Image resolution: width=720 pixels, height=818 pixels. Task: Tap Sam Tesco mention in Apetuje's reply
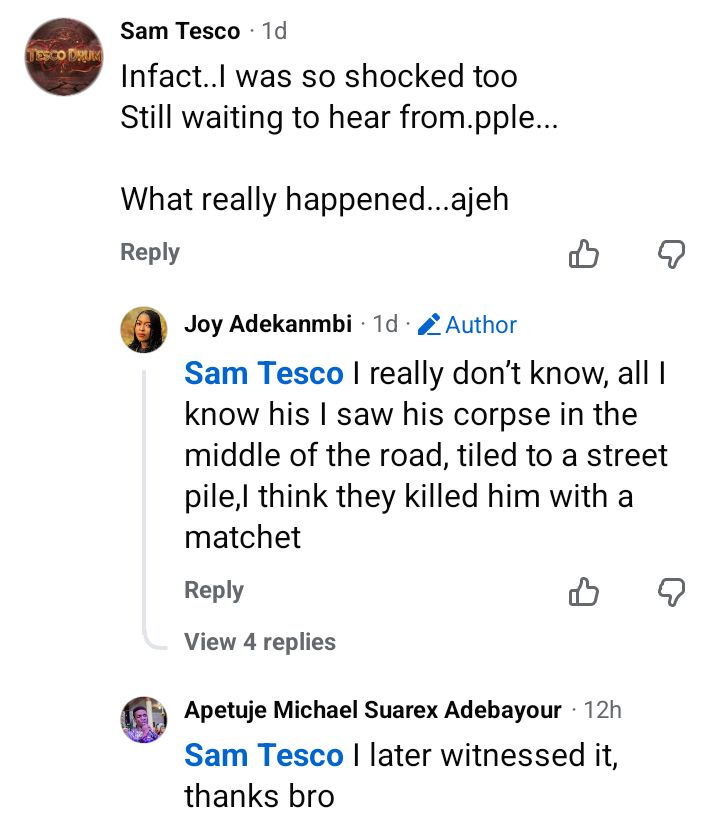coord(264,756)
